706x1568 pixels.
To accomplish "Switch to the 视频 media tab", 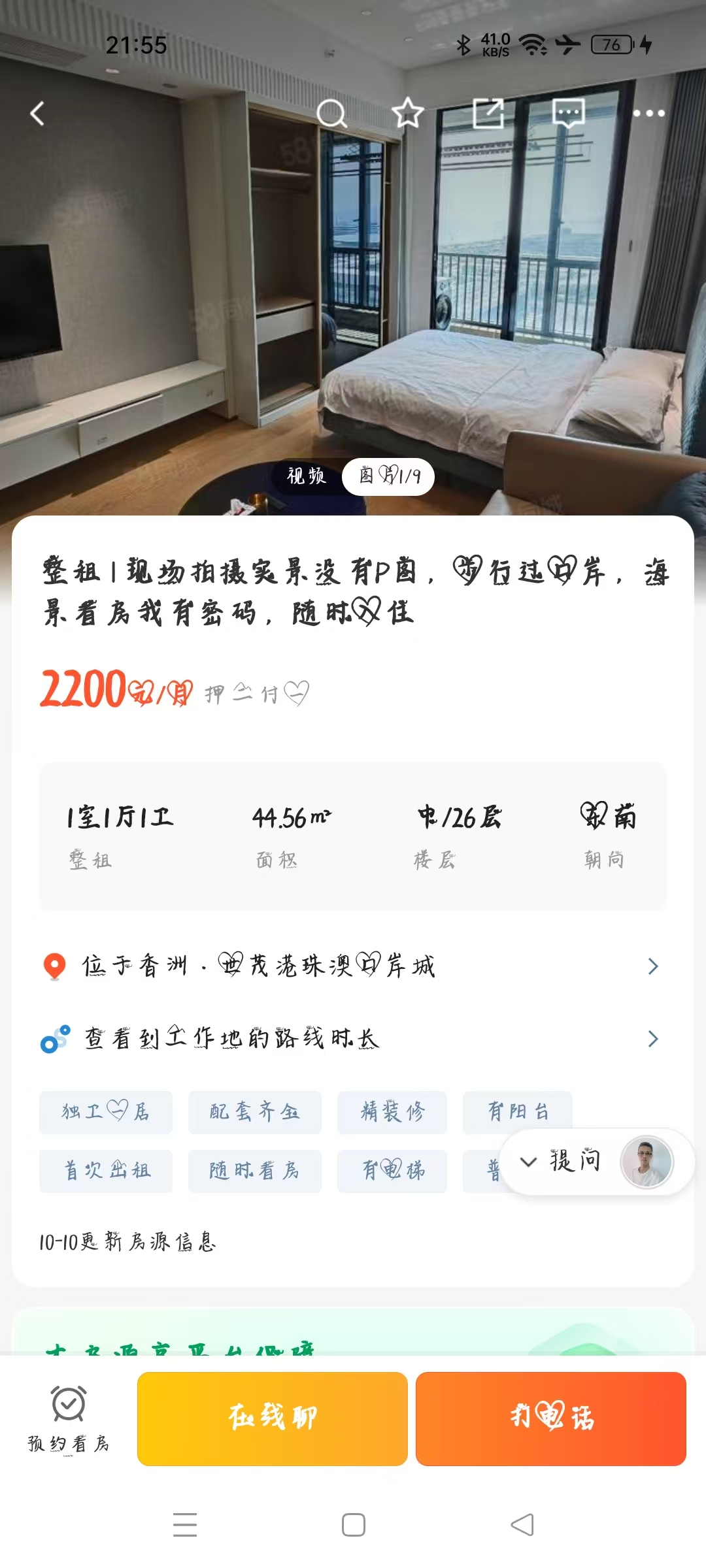I will tap(307, 476).
